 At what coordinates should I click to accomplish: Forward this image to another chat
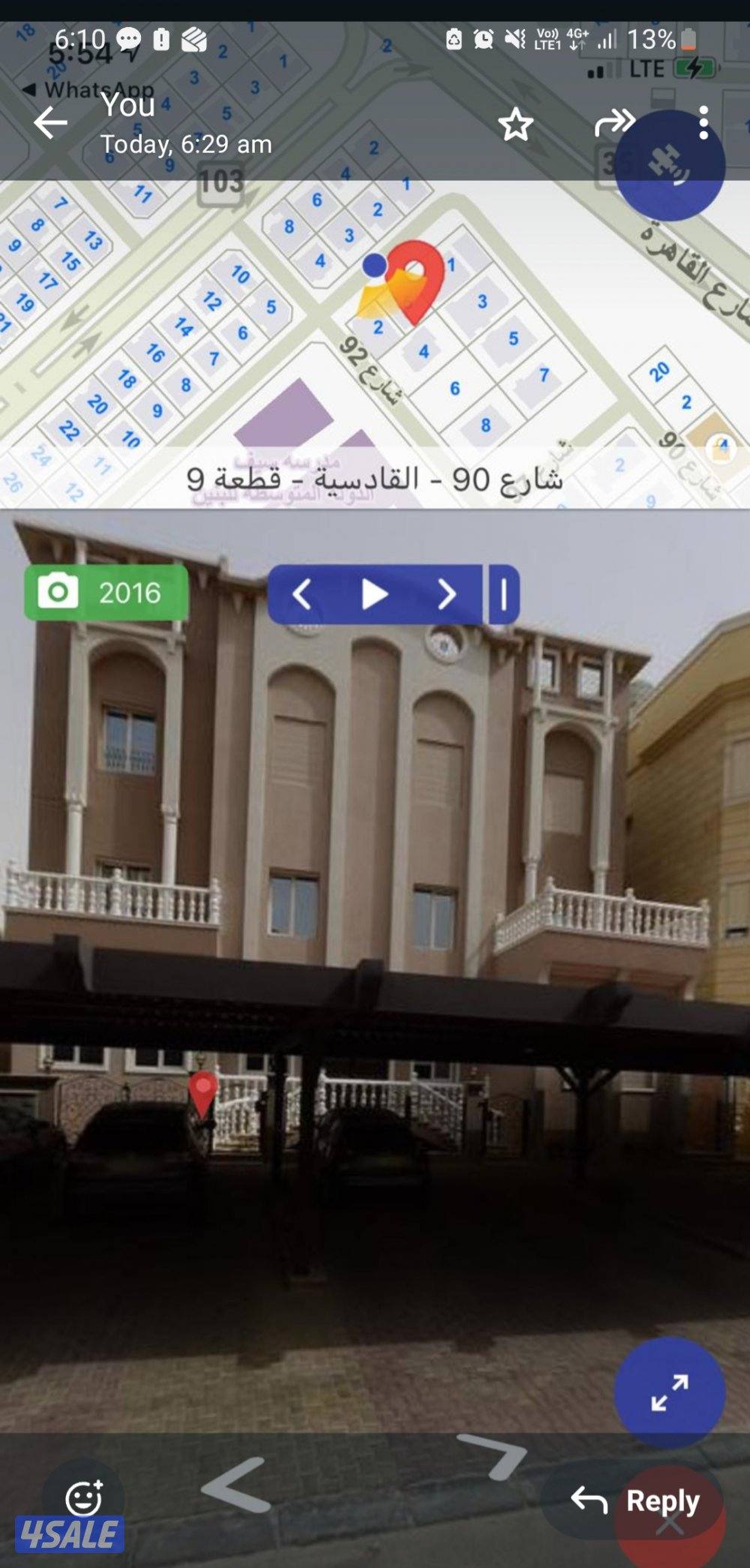pyautogui.click(x=614, y=122)
